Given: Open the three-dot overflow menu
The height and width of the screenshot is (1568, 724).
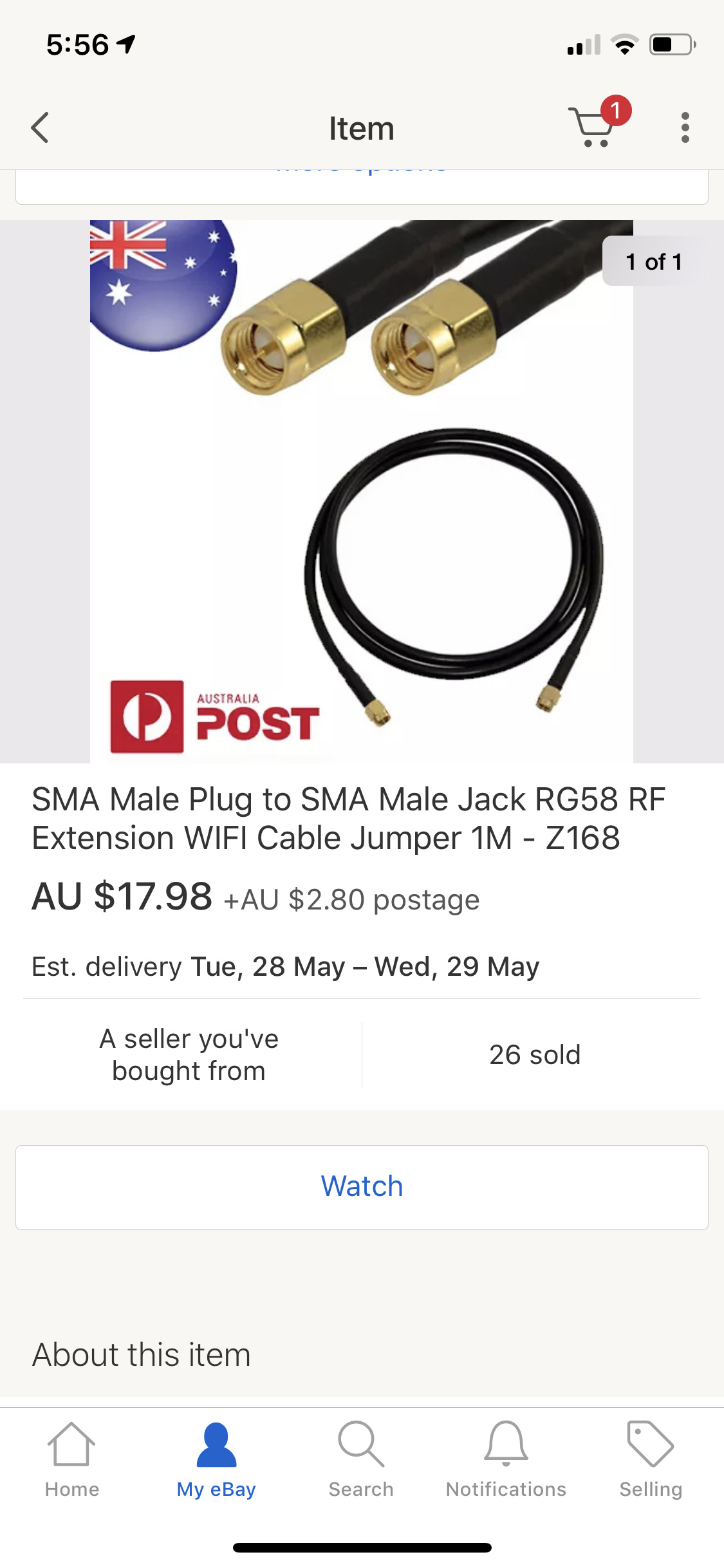Looking at the screenshot, I should coord(685,127).
